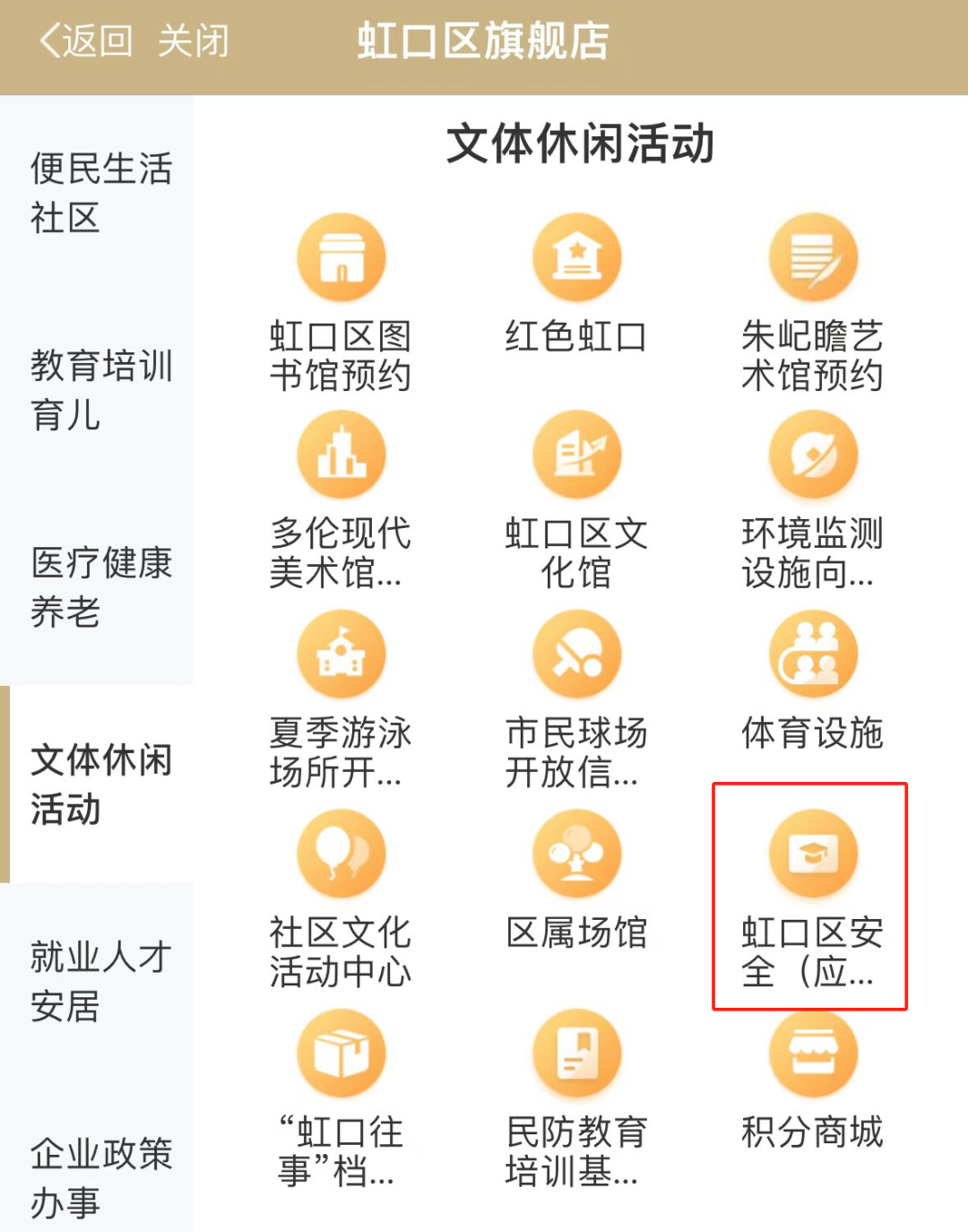Viewport: 968px width, 1232px height.
Task: Switch to 便民生活社区 category
Action: [x=99, y=193]
